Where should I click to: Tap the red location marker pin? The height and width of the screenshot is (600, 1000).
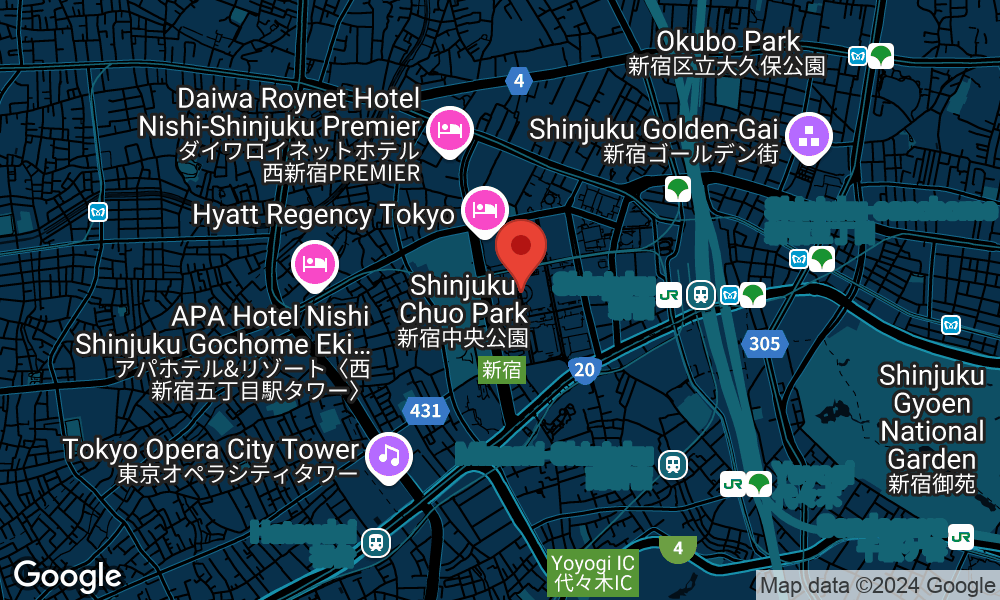pos(521,247)
